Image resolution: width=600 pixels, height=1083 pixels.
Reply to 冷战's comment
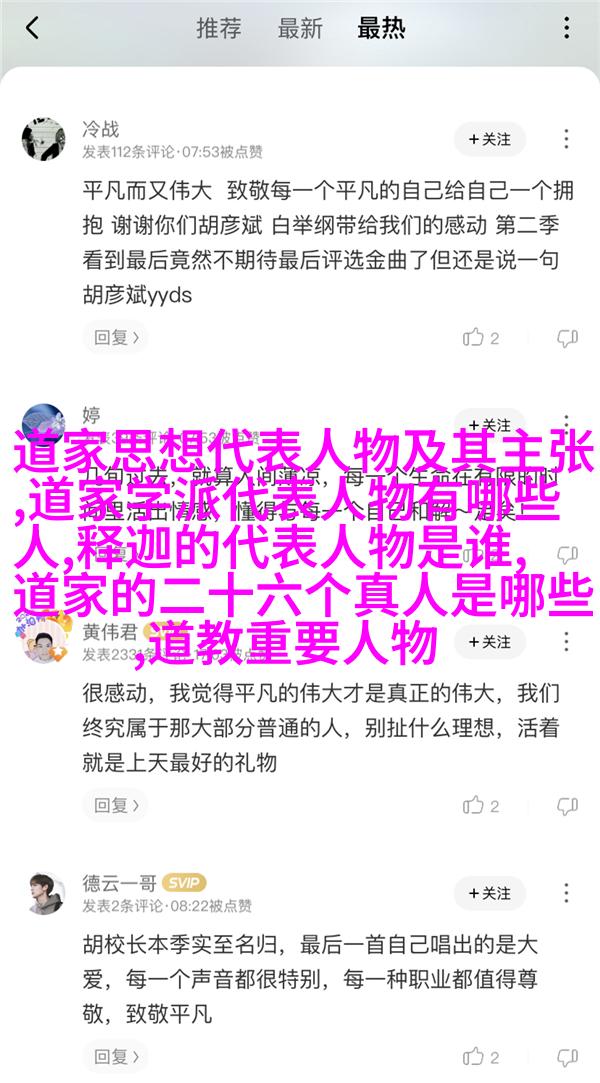[x=114, y=338]
